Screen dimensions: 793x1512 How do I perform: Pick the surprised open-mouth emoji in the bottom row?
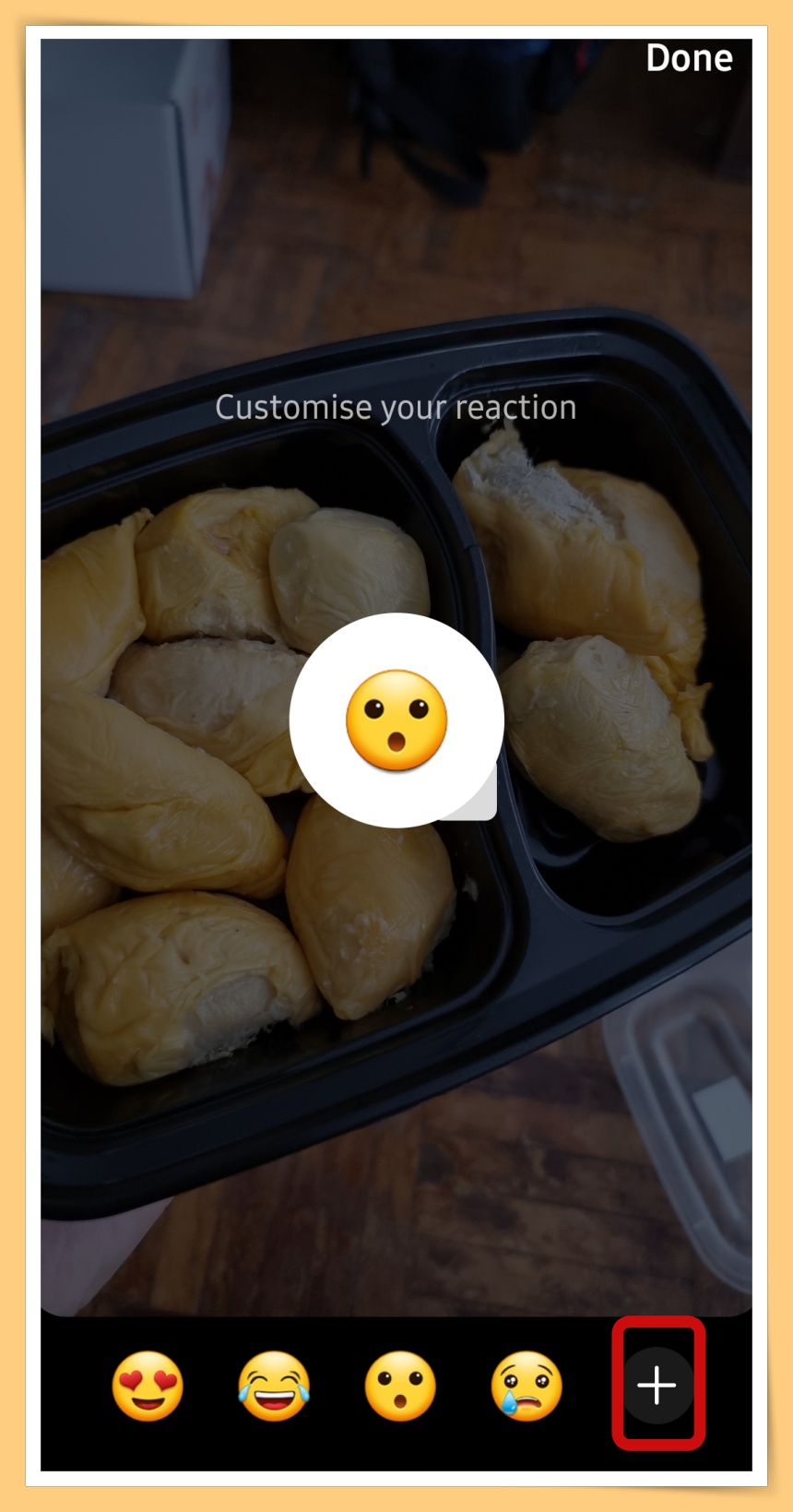coord(400,1385)
